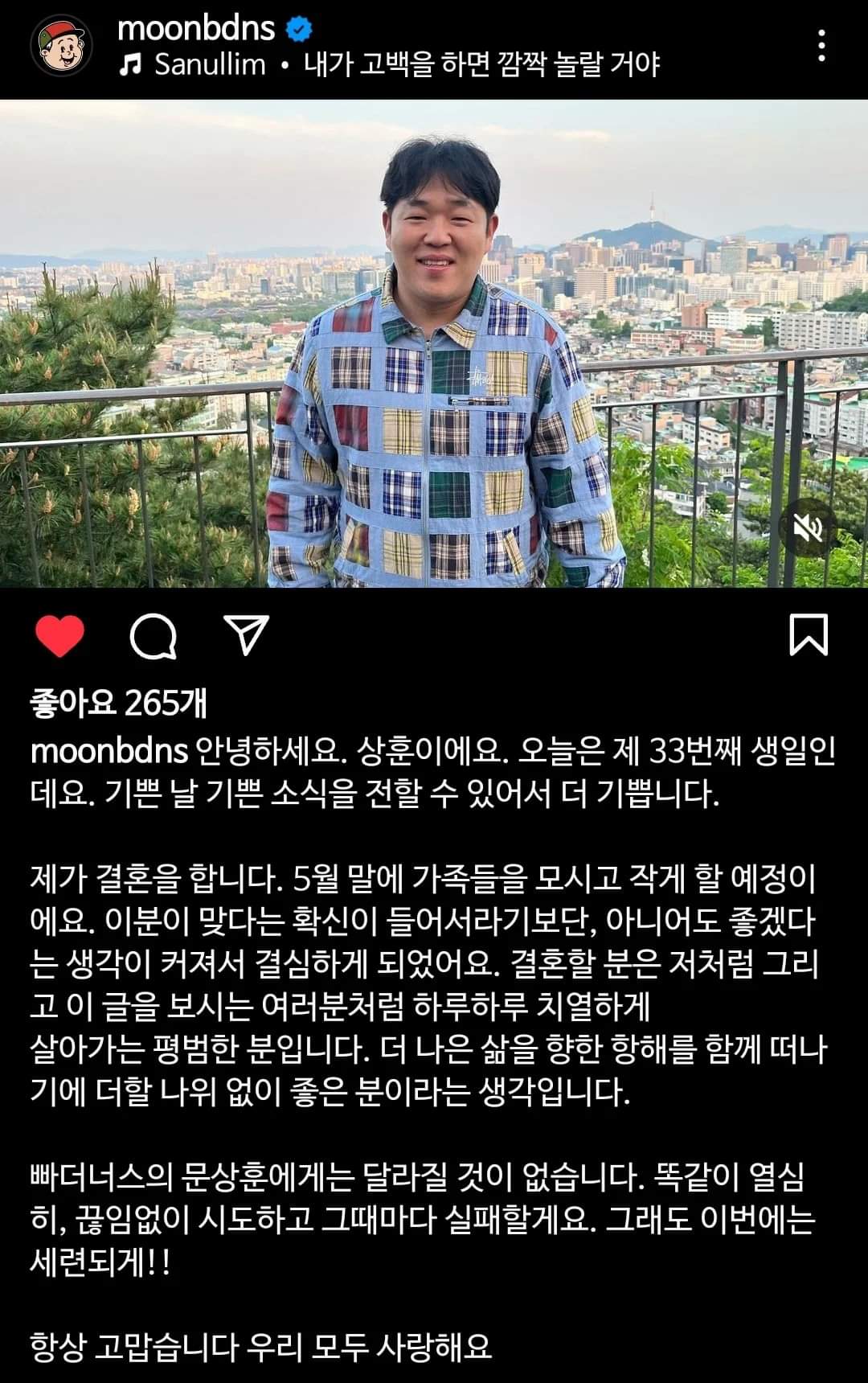
Task: Open the post overflow menu
Action: (x=821, y=46)
